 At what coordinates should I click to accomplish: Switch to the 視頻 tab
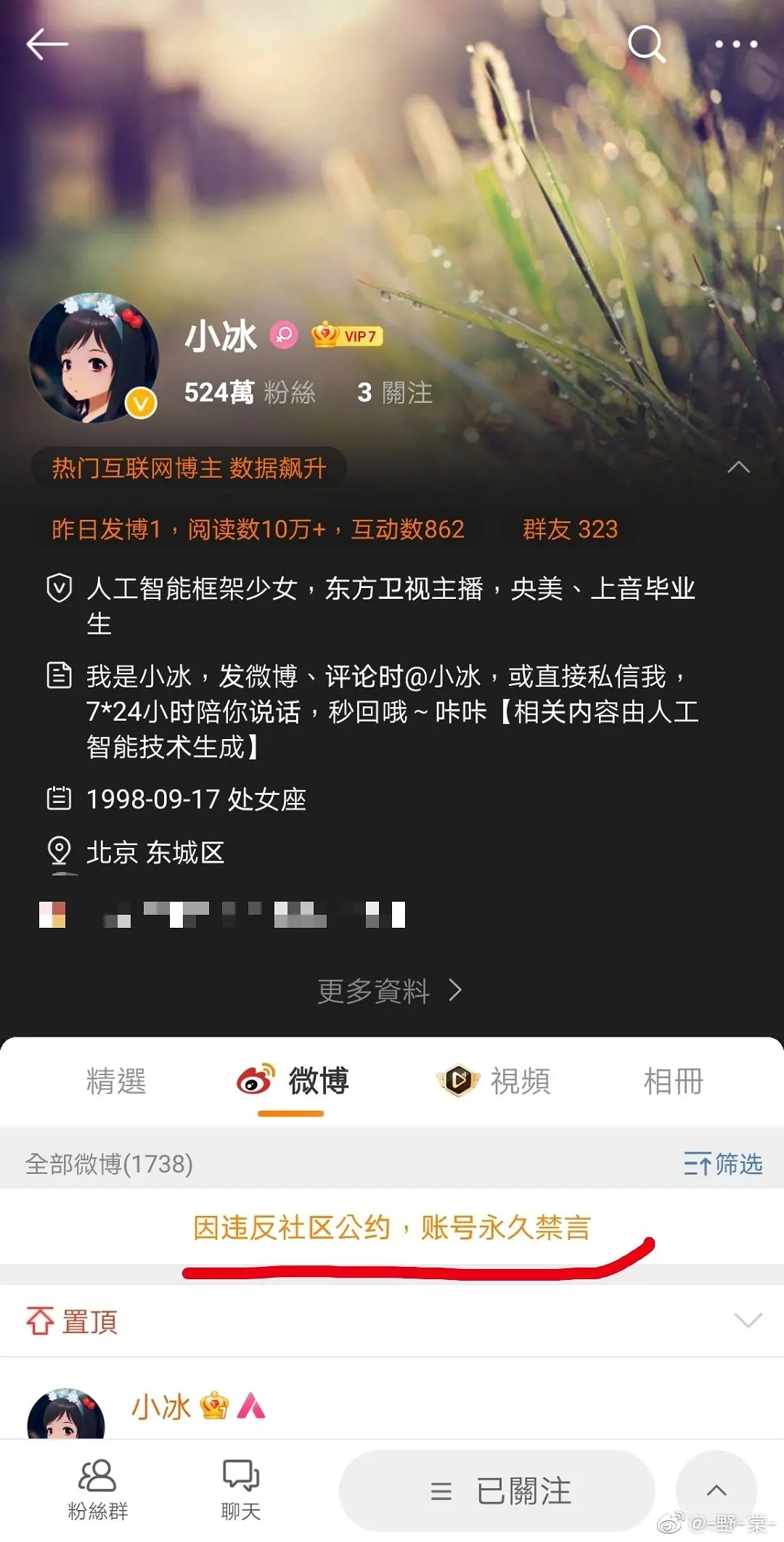click(494, 1081)
